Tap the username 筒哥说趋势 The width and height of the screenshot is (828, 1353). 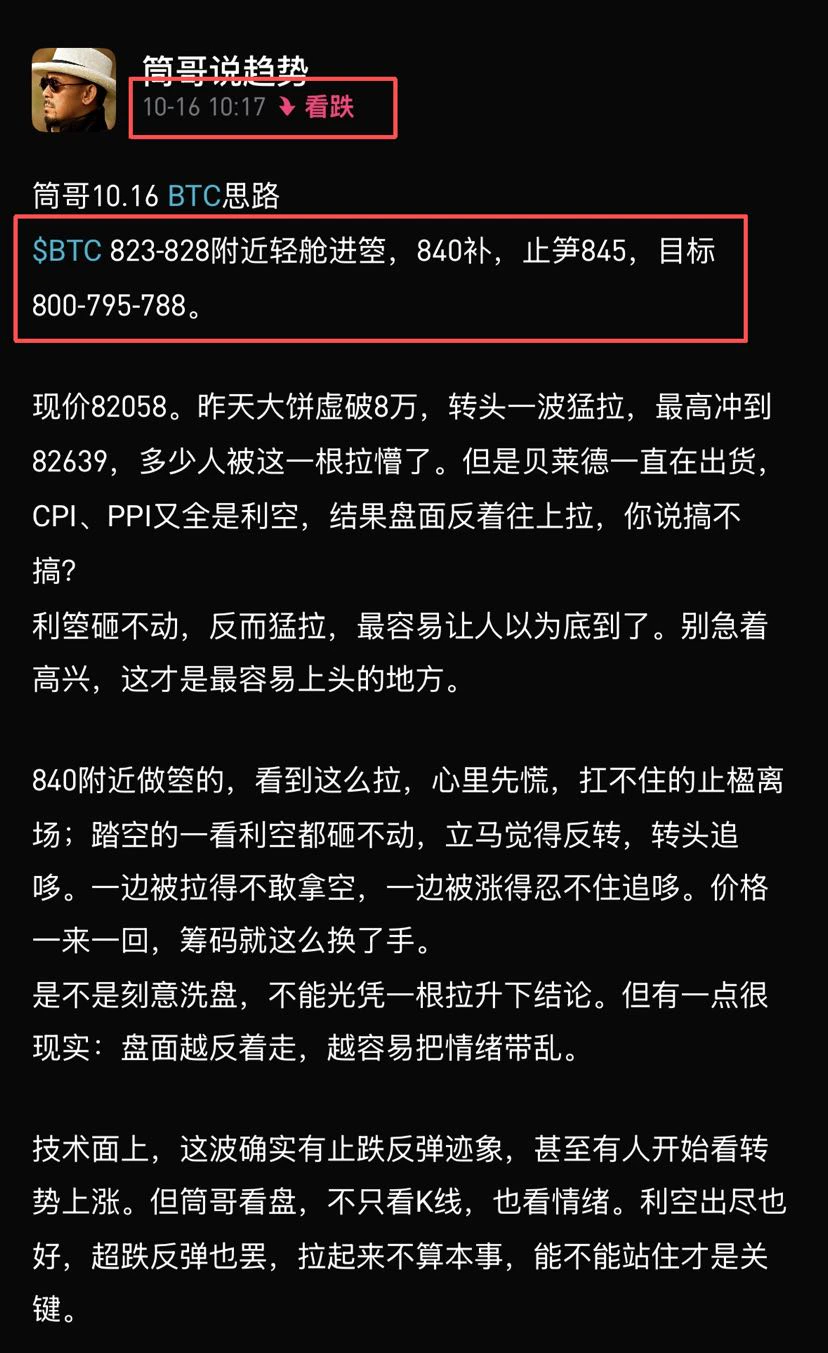pos(225,70)
